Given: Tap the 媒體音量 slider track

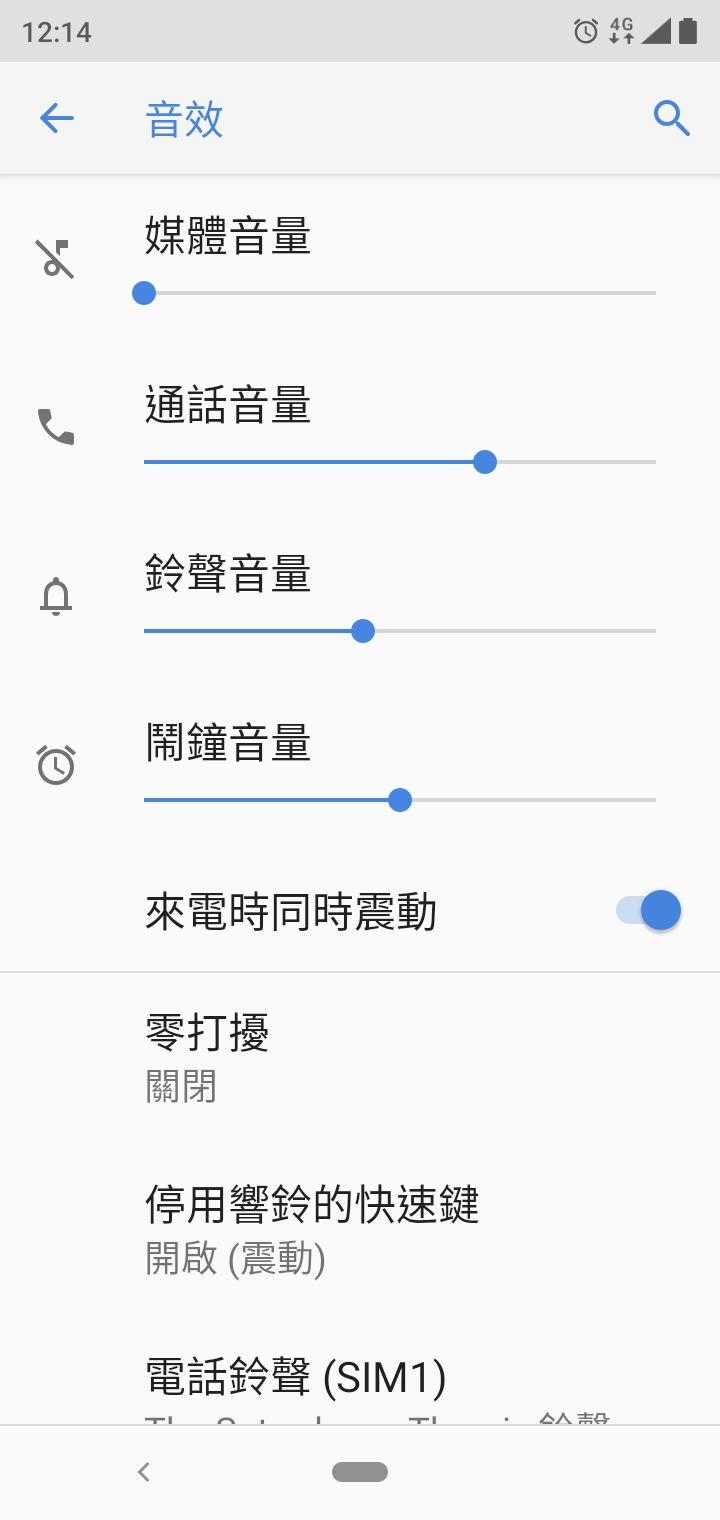Looking at the screenshot, I should pos(400,293).
